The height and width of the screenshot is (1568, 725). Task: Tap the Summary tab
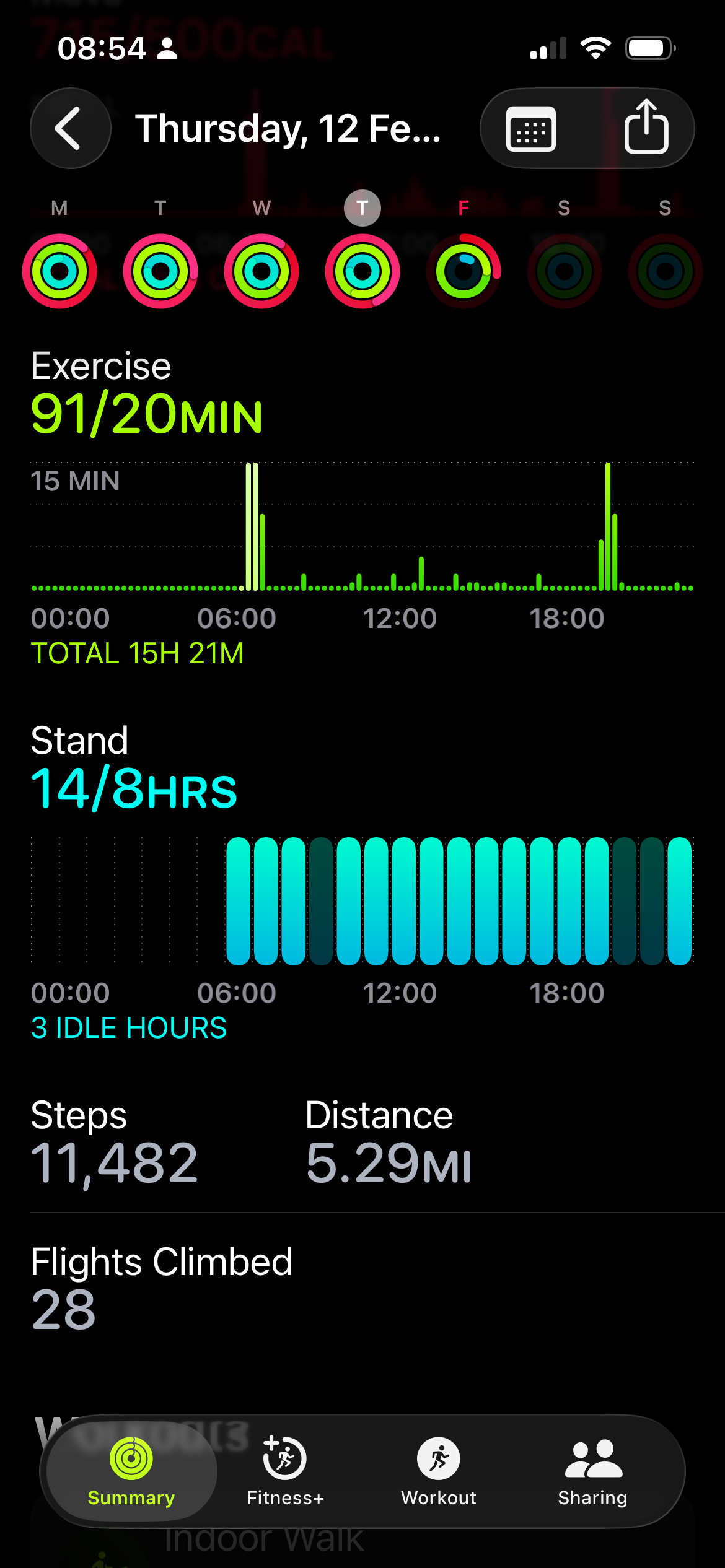131,1470
